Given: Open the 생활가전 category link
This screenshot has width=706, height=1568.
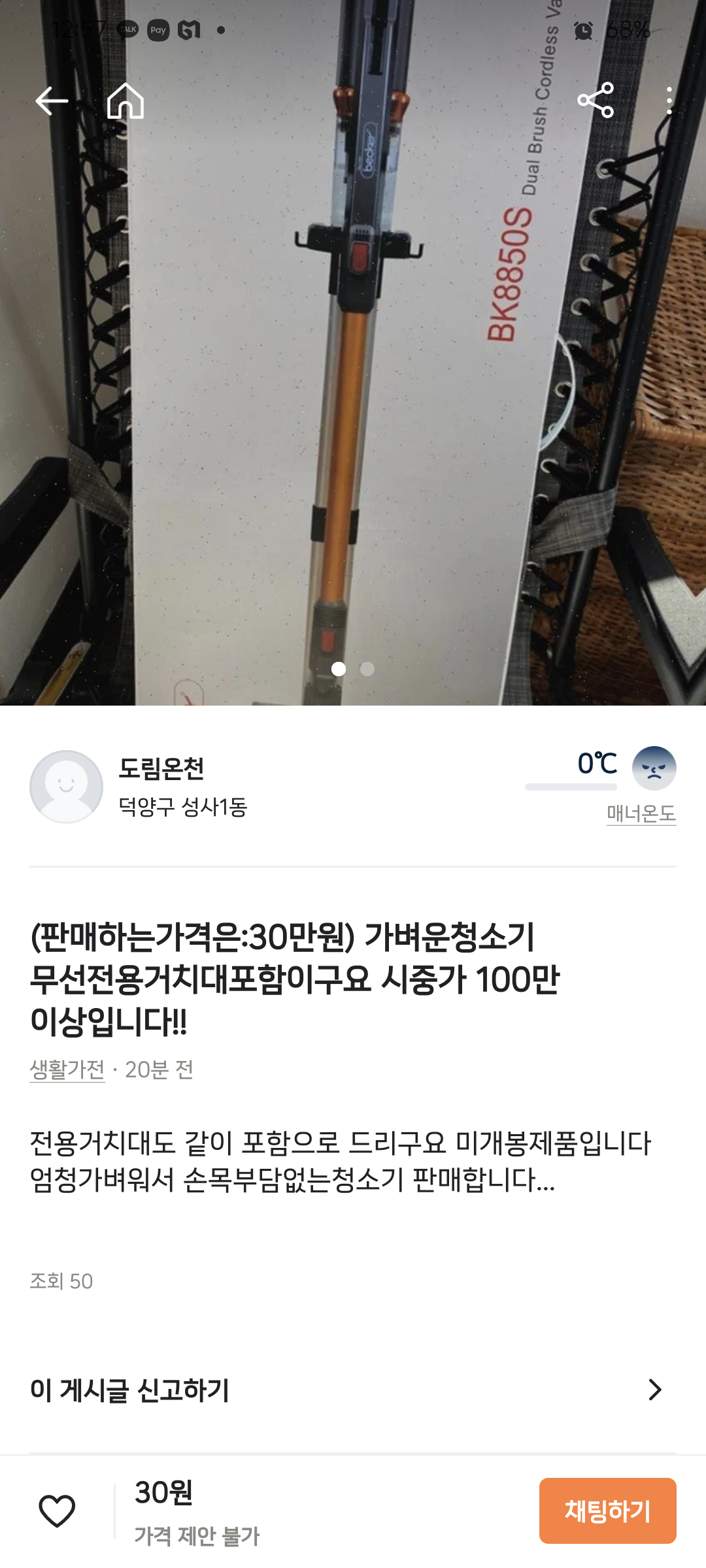Looking at the screenshot, I should click(x=67, y=1070).
